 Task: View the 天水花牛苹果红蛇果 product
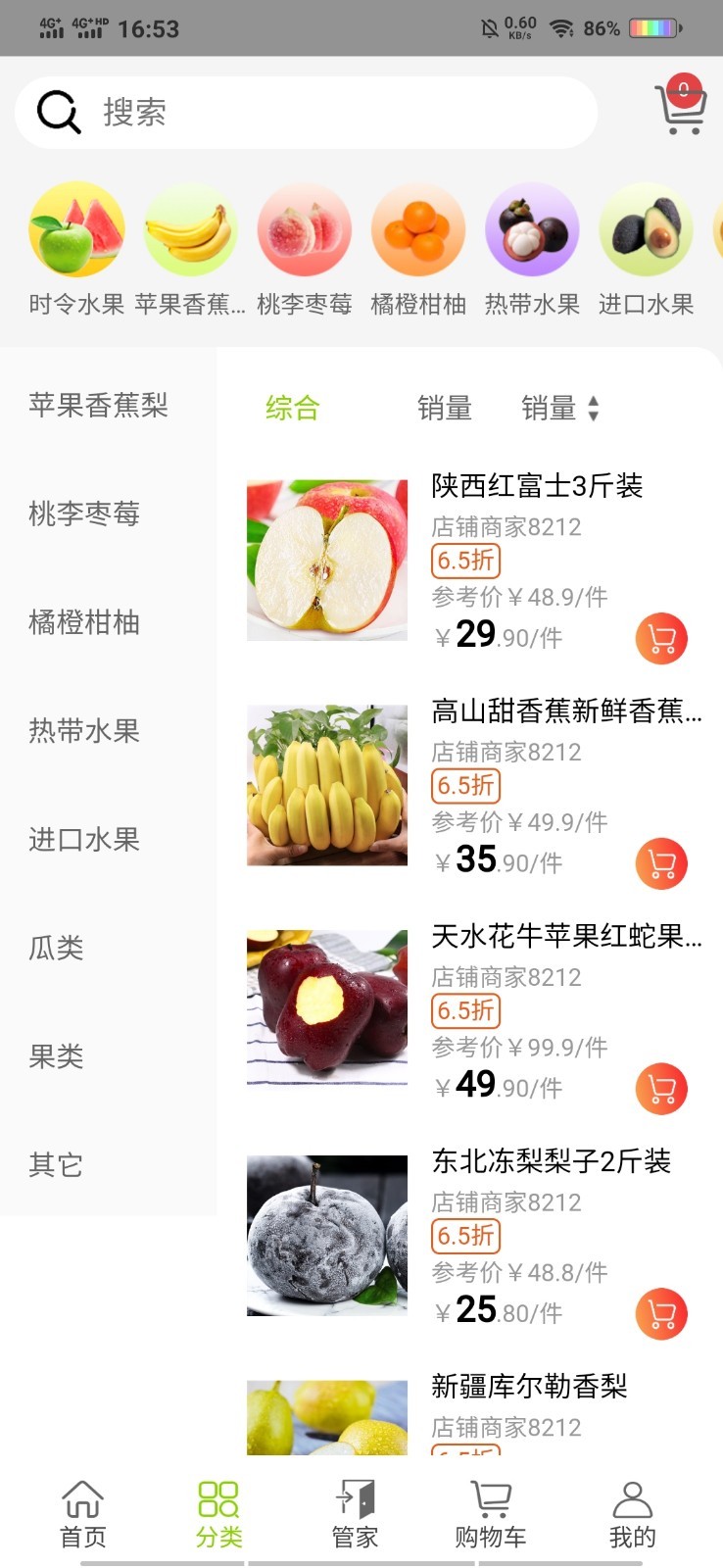click(x=566, y=937)
